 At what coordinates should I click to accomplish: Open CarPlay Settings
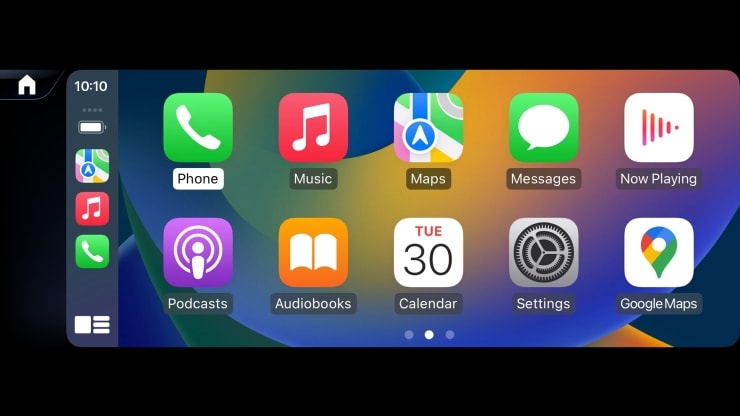[543, 253]
